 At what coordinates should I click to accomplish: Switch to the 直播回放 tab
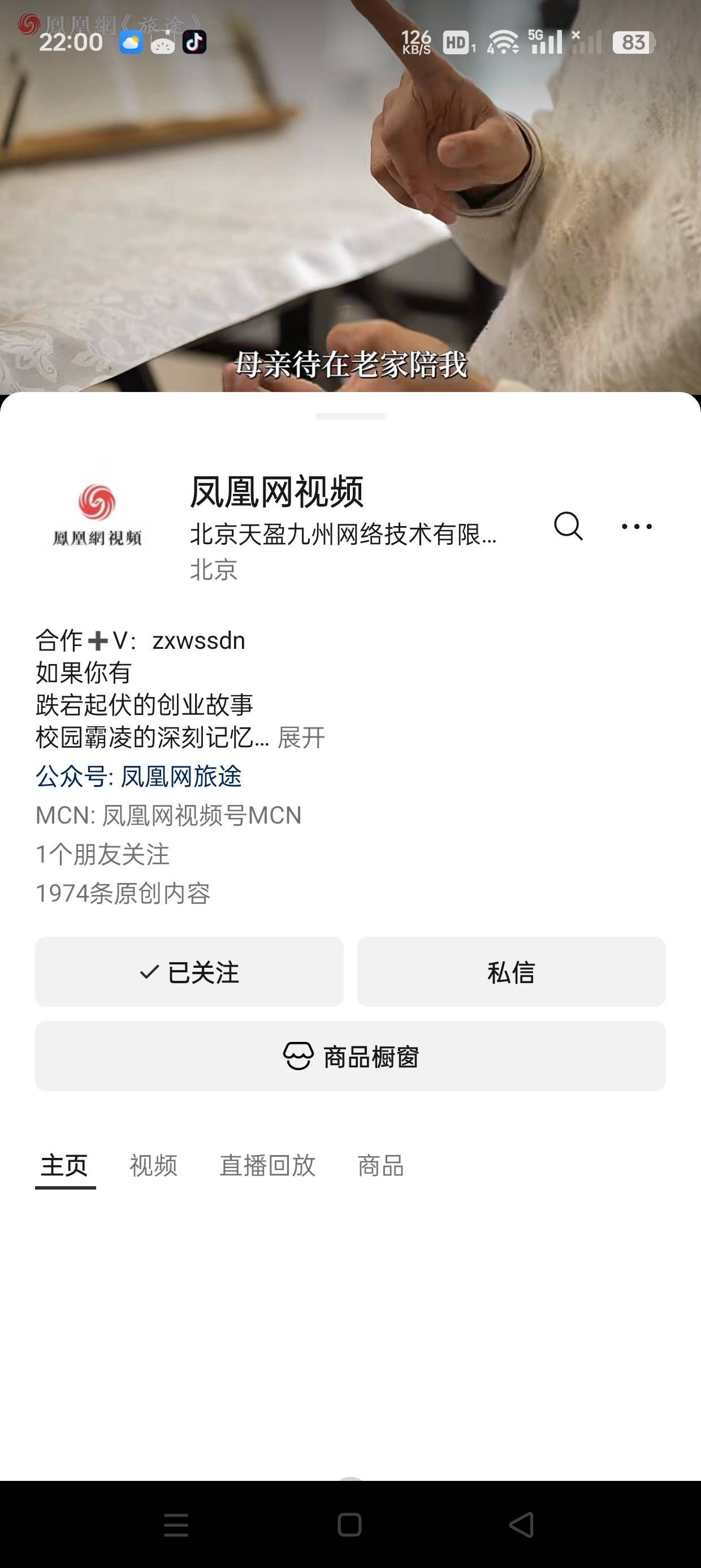pos(267,1166)
